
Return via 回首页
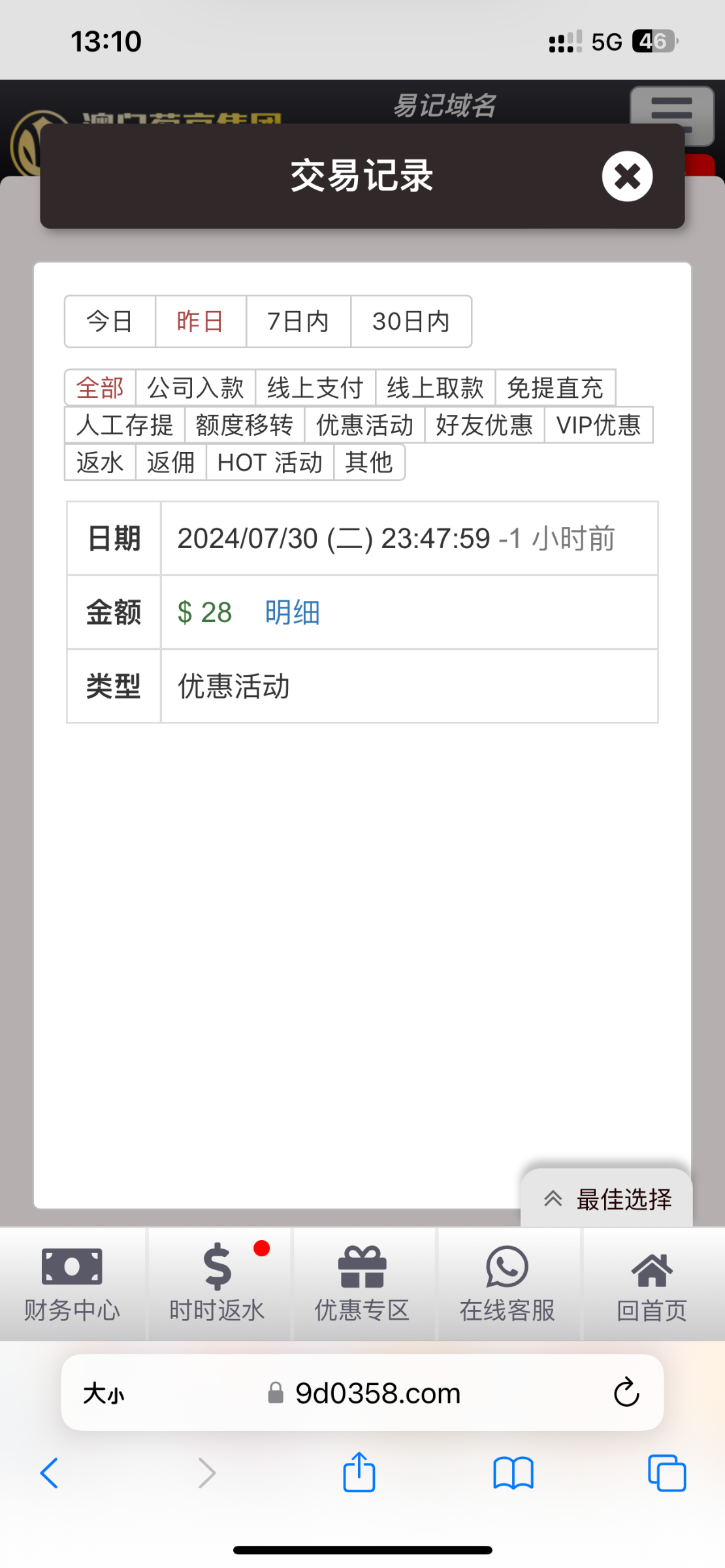tap(652, 1284)
